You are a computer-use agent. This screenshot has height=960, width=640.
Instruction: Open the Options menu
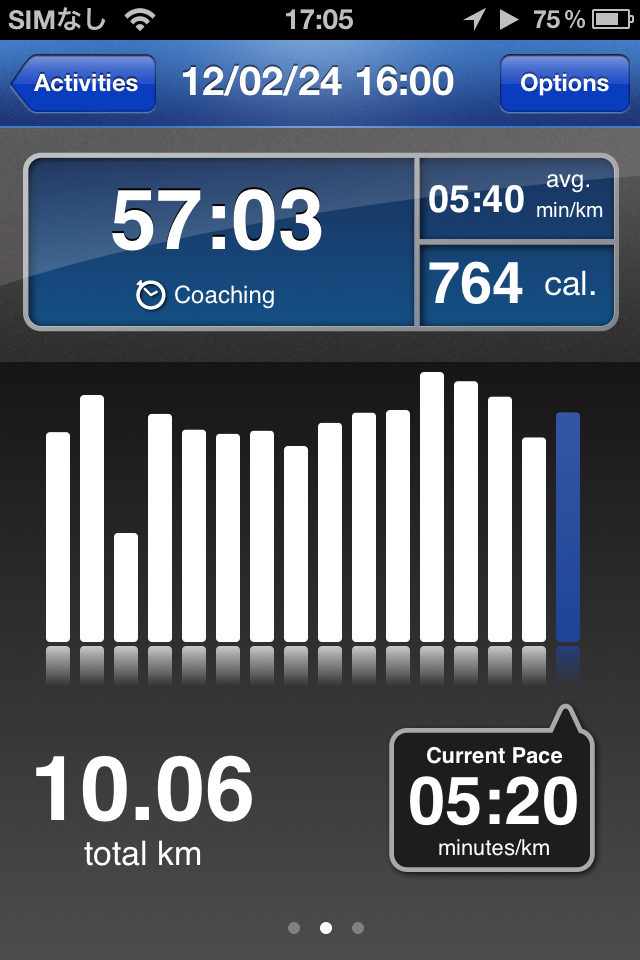pos(563,83)
